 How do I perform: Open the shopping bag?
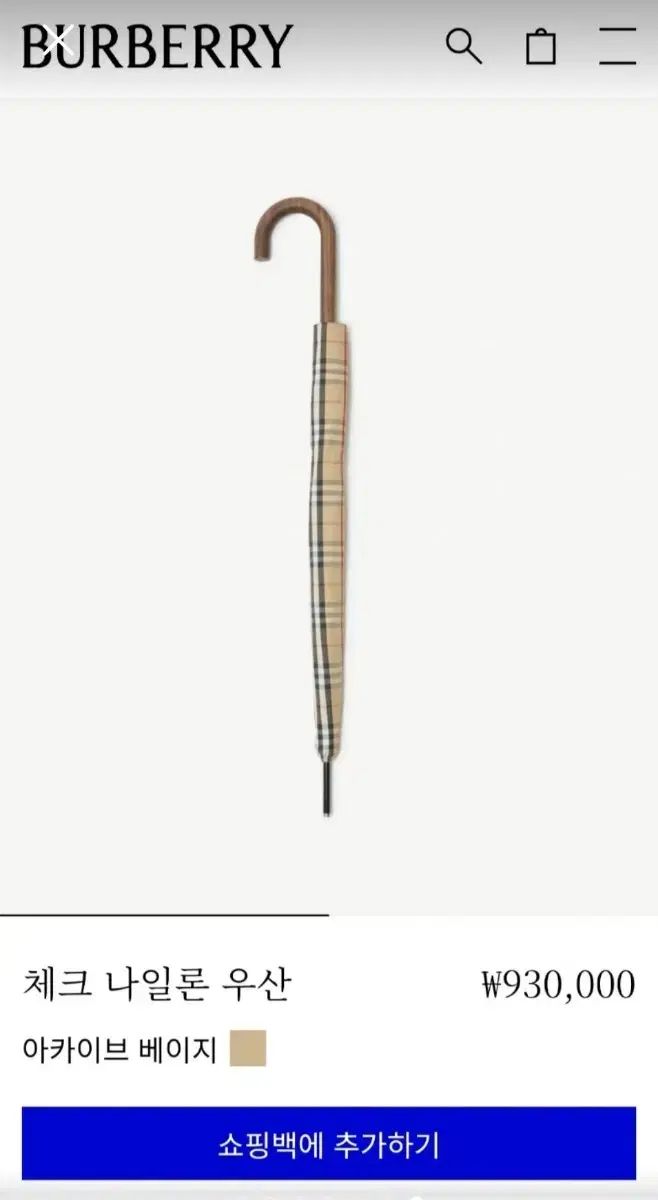[x=541, y=46]
